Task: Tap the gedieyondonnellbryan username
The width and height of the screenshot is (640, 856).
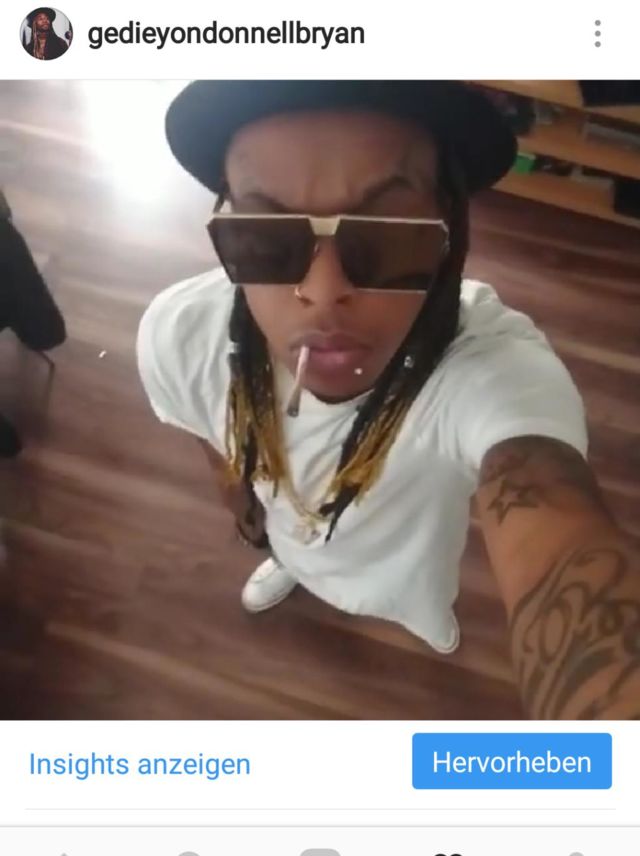Action: pos(226,34)
